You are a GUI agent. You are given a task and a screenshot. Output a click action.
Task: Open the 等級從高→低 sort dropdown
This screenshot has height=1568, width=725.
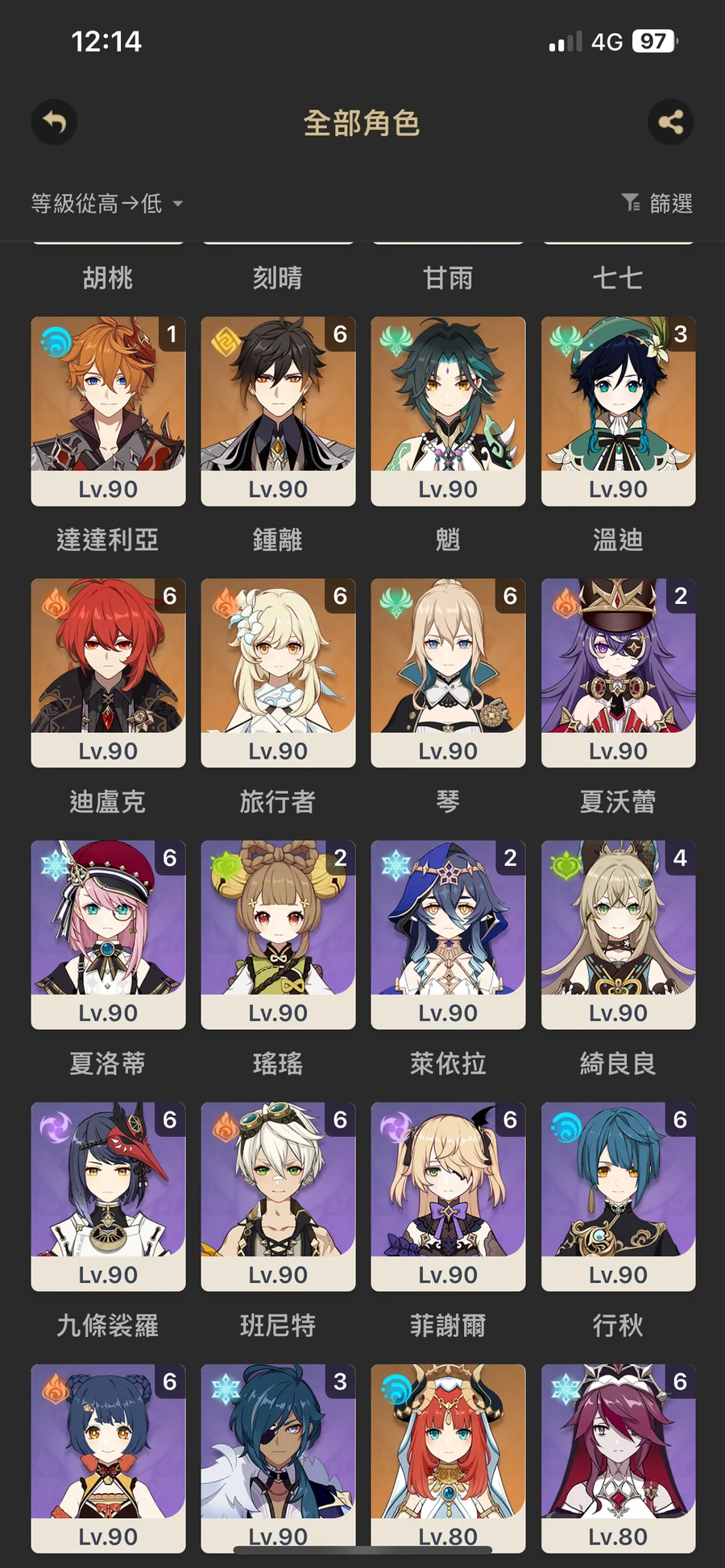pos(106,204)
